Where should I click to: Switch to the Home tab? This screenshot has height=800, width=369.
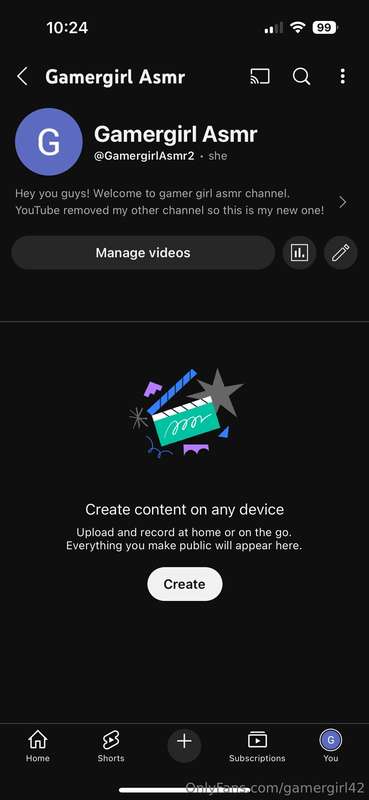click(38, 745)
